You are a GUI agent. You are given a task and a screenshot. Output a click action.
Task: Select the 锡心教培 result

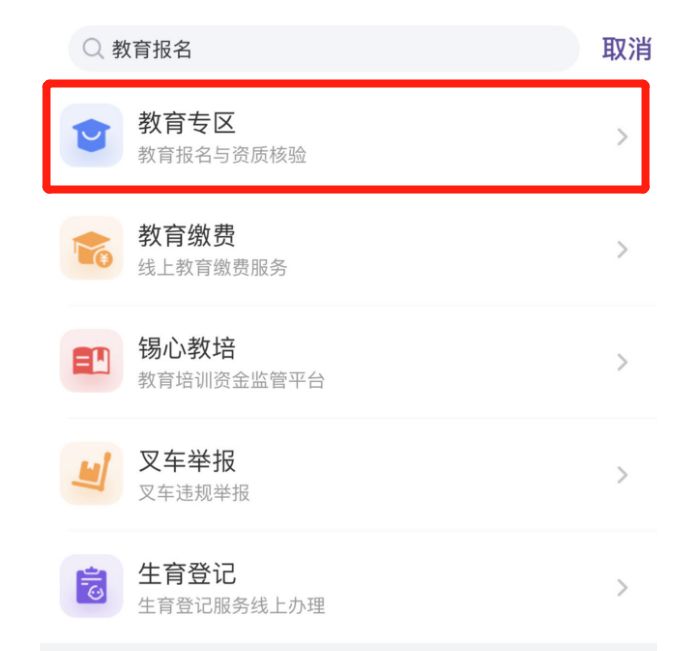pos(345,362)
